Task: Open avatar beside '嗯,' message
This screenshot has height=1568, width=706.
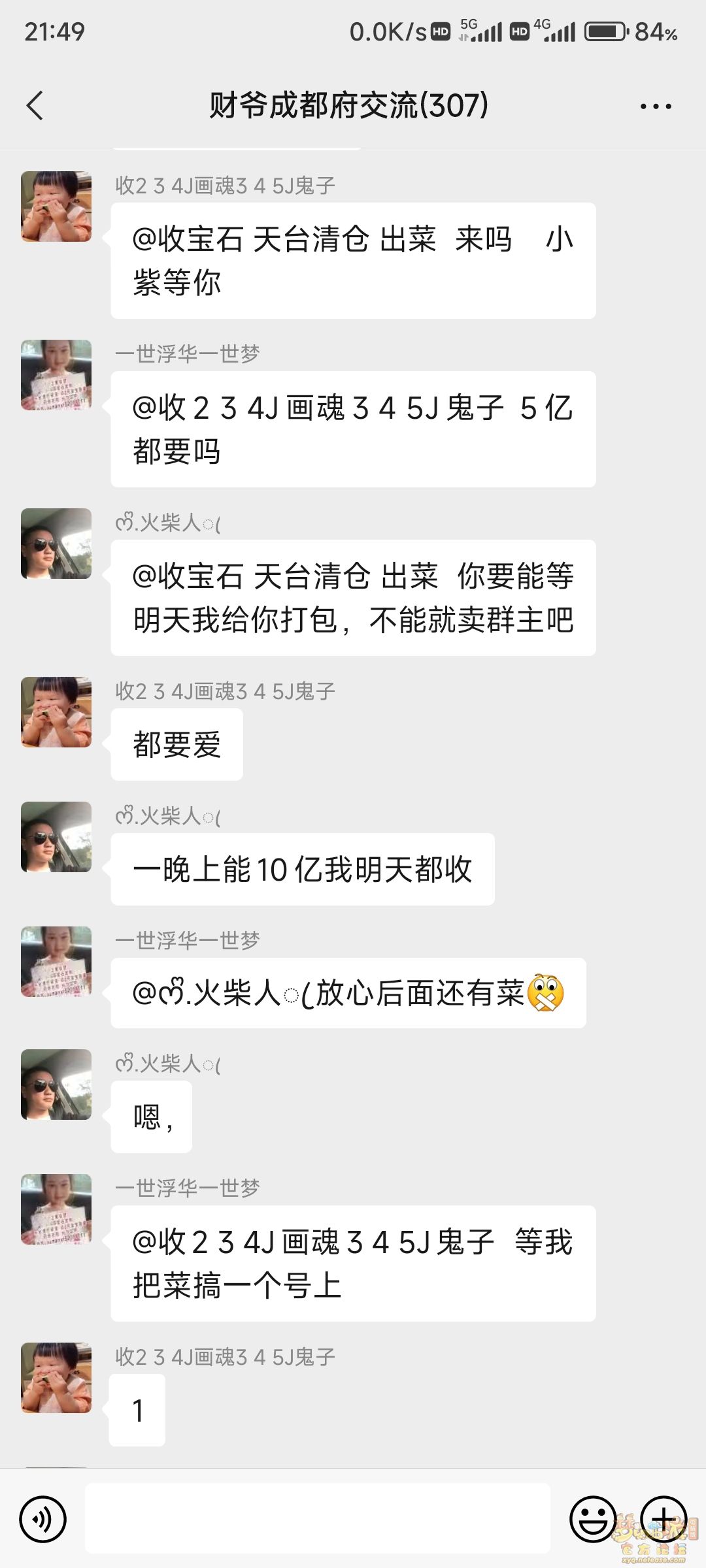Action: pyautogui.click(x=56, y=1085)
